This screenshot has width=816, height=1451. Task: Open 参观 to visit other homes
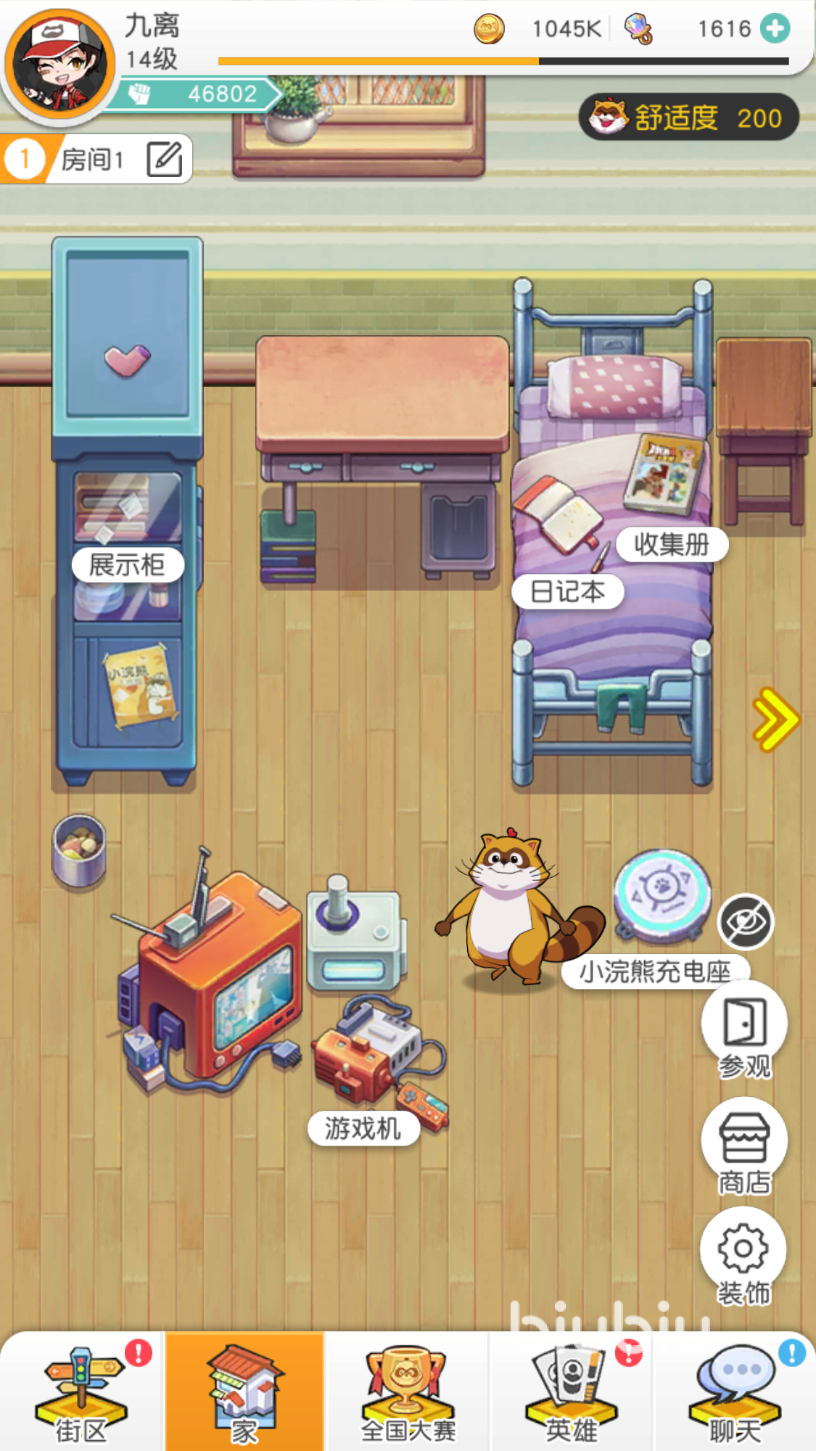click(x=744, y=1027)
